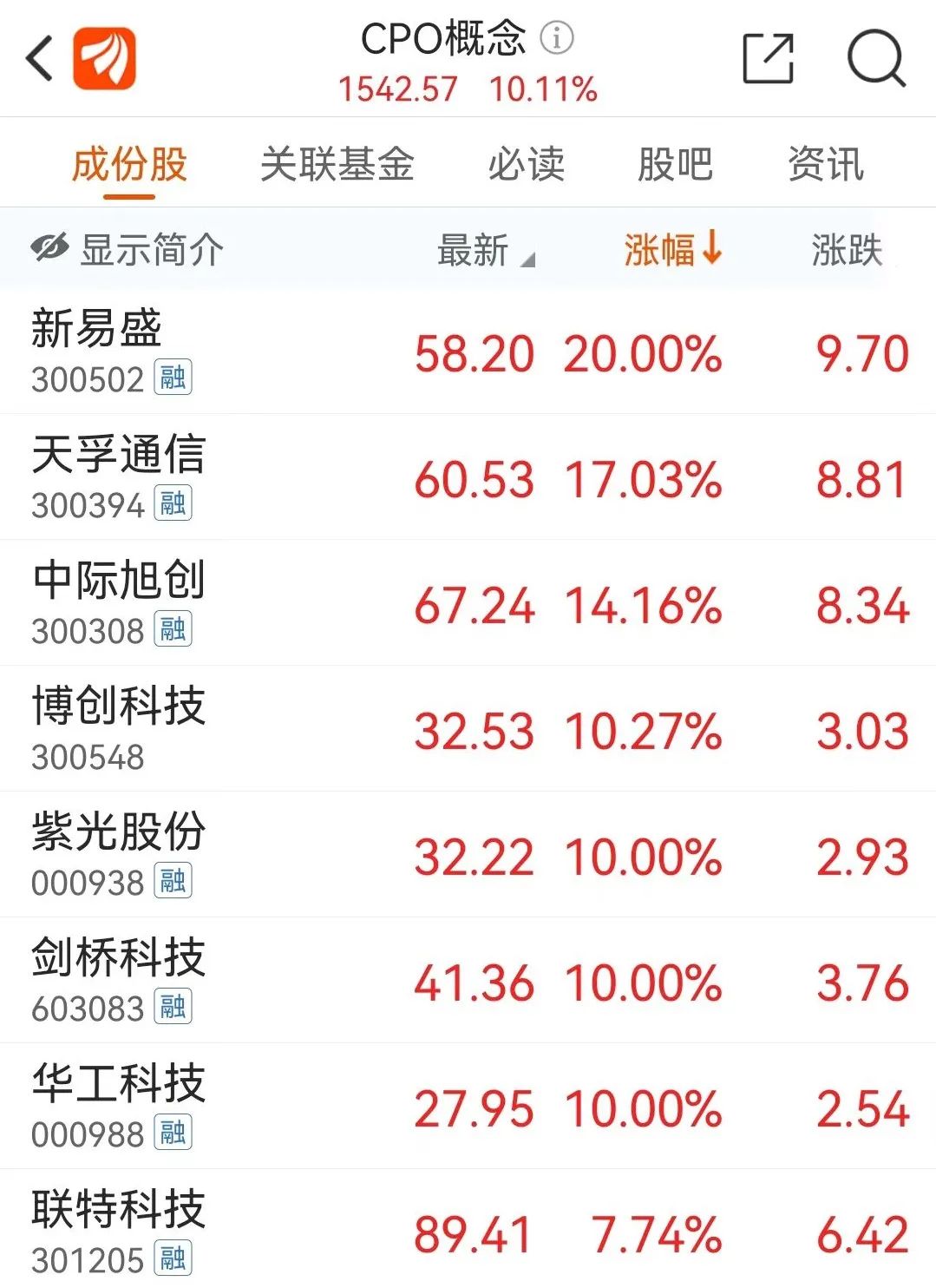
Task: Open stock 新易盛
Action: (x=97, y=330)
